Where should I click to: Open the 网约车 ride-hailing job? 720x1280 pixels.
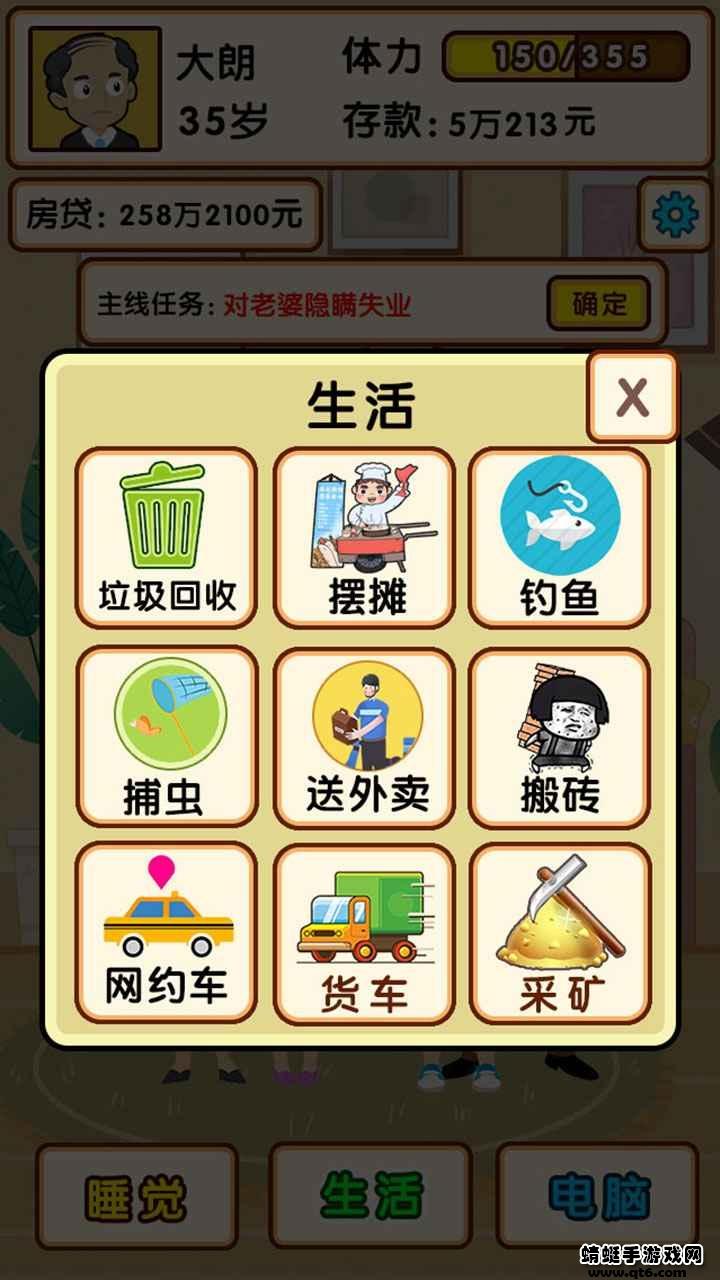pyautogui.click(x=167, y=932)
